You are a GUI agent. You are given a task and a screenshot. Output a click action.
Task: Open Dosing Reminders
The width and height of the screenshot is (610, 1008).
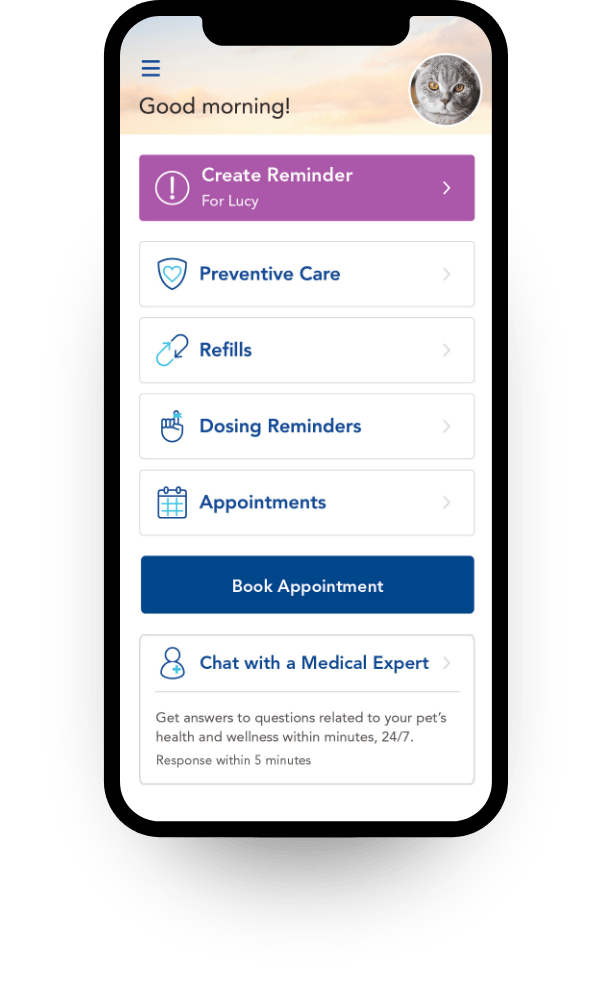[x=306, y=426]
